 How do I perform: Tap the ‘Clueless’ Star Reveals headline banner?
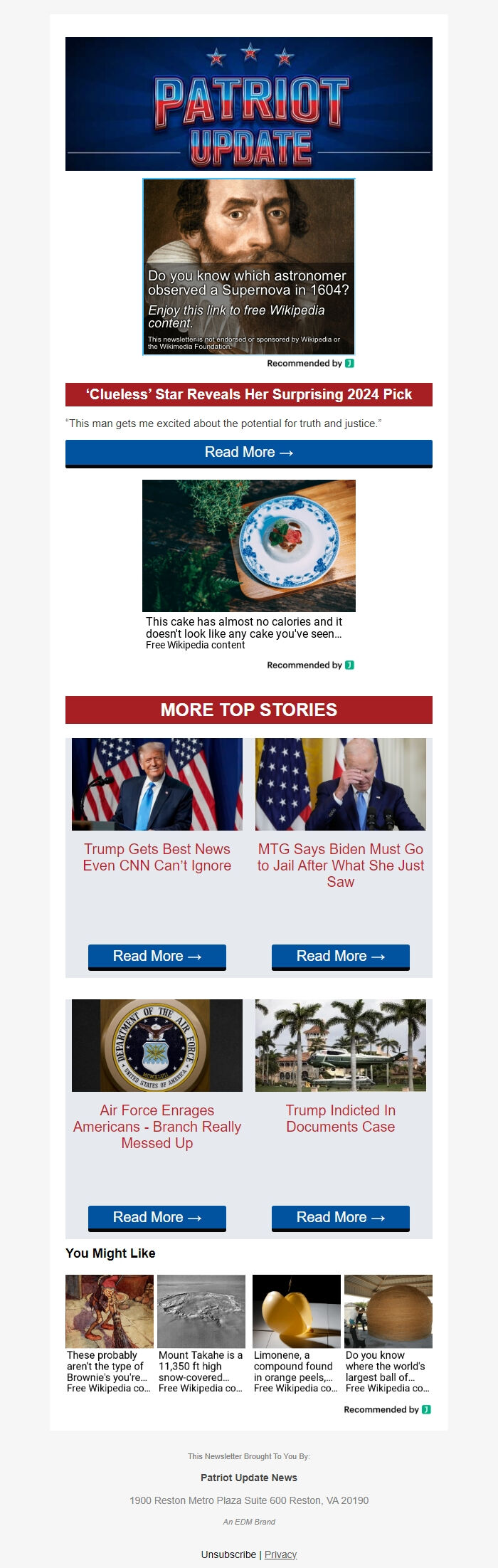click(x=248, y=394)
